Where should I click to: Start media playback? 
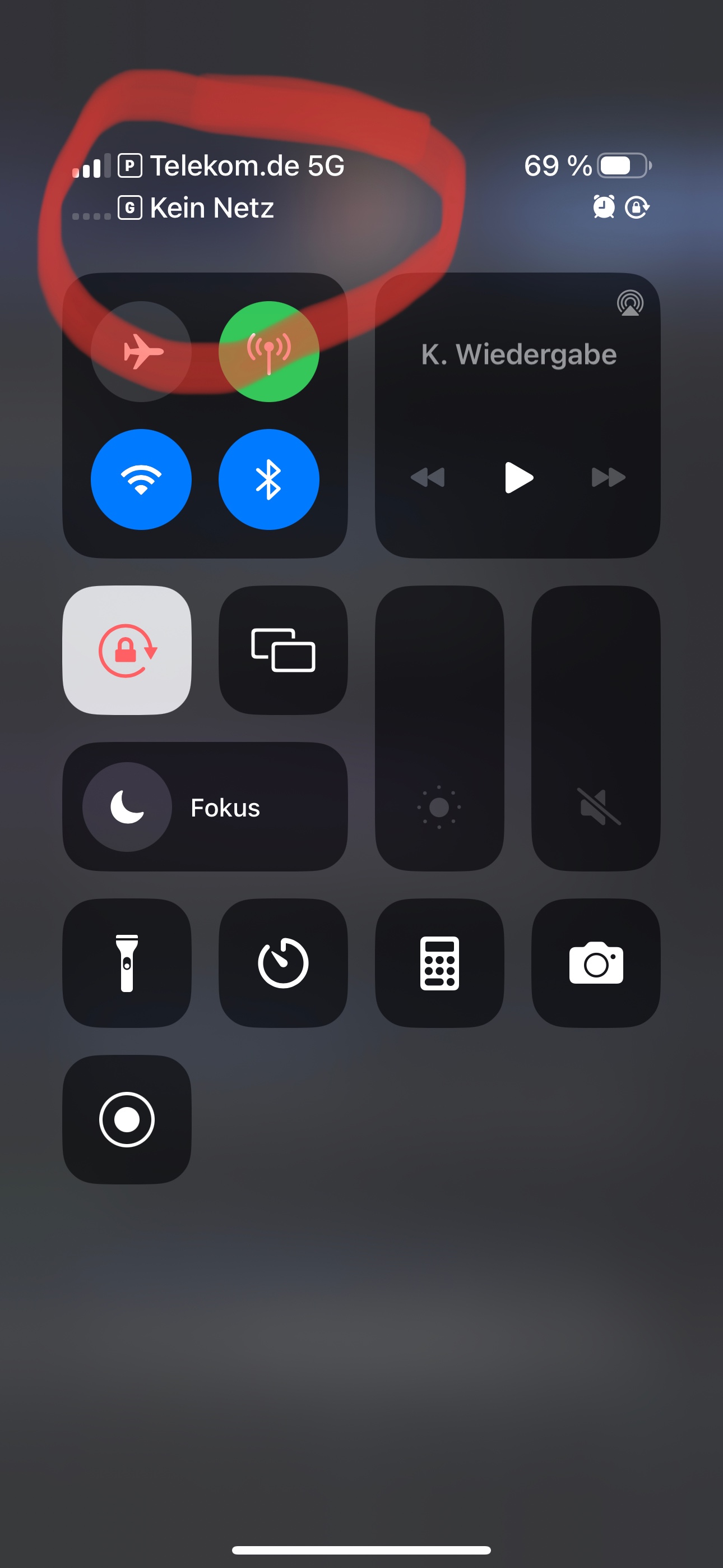click(x=518, y=477)
